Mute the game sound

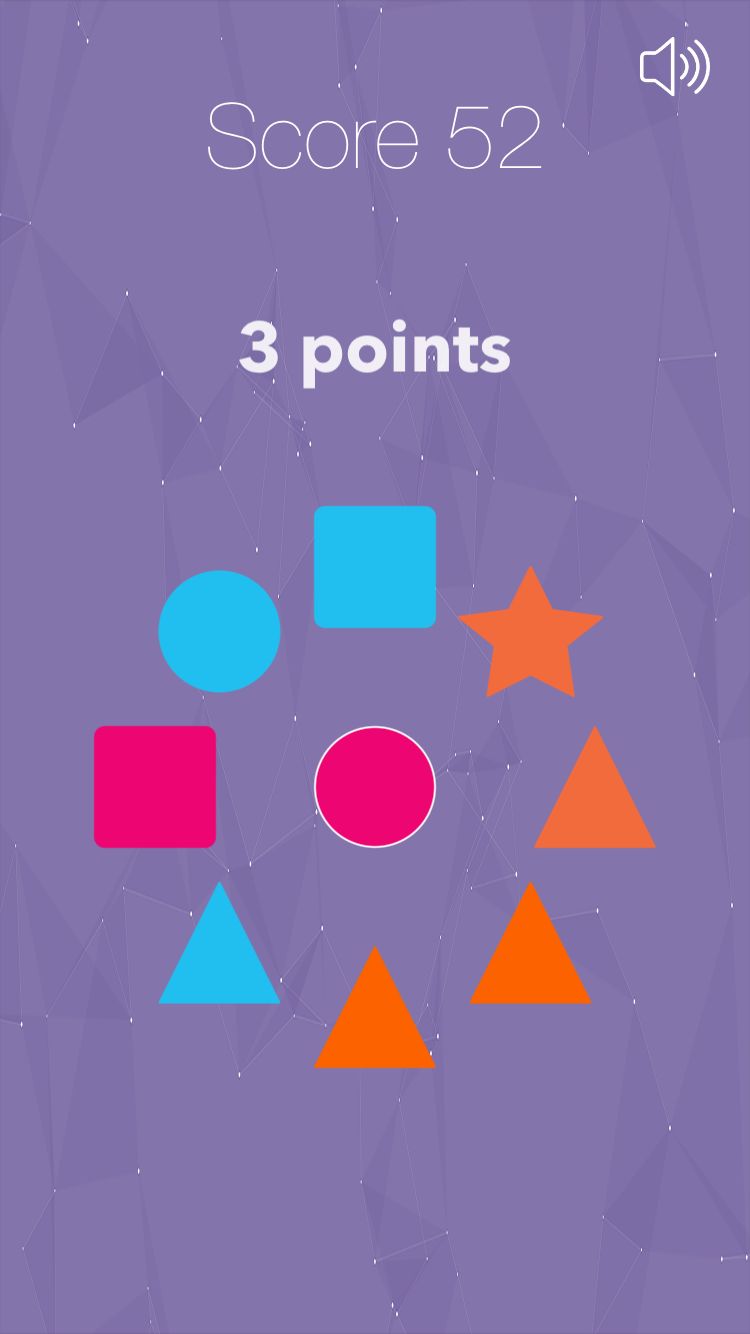pyautogui.click(x=675, y=67)
